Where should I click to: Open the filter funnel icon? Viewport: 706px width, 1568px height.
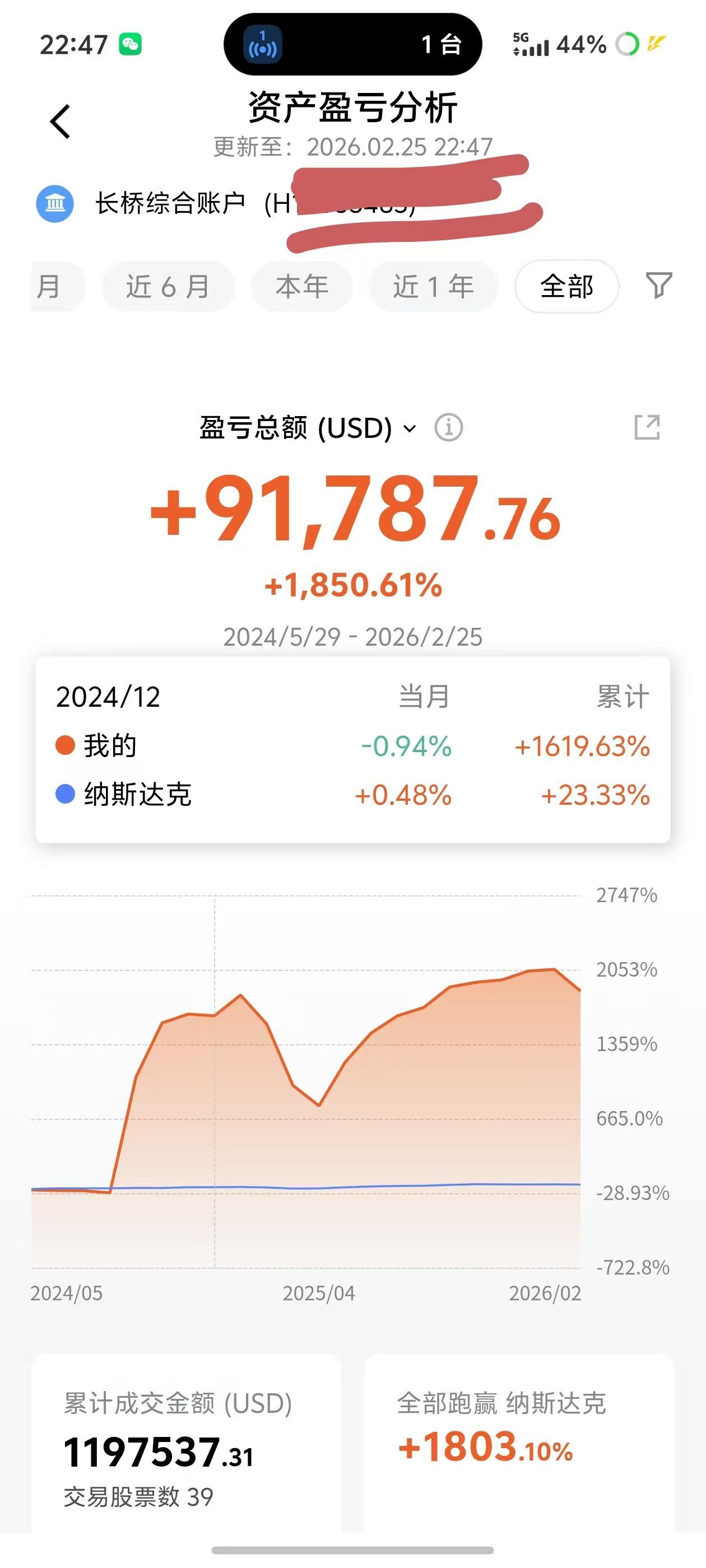click(x=658, y=285)
